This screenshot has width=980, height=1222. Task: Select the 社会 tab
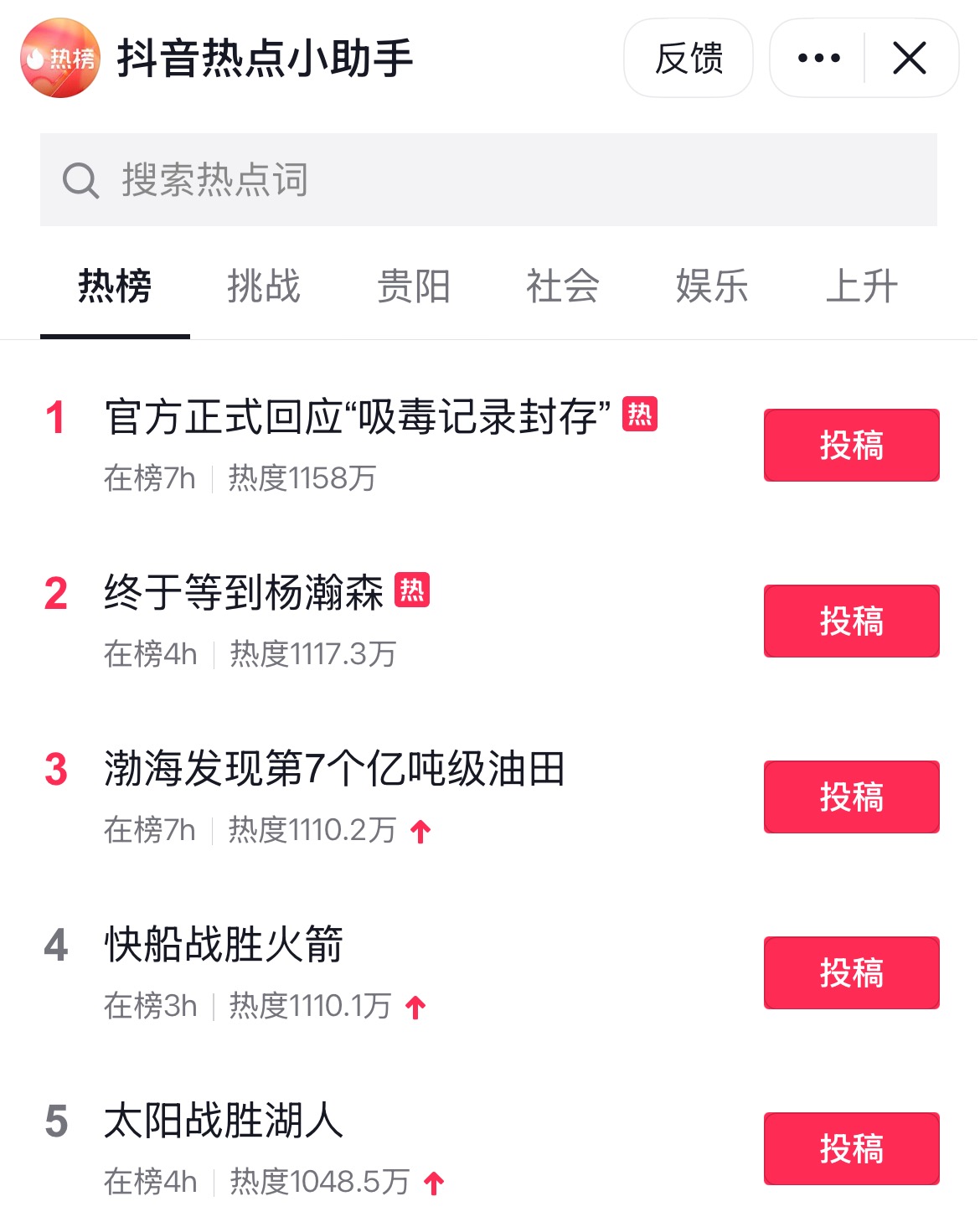click(563, 286)
